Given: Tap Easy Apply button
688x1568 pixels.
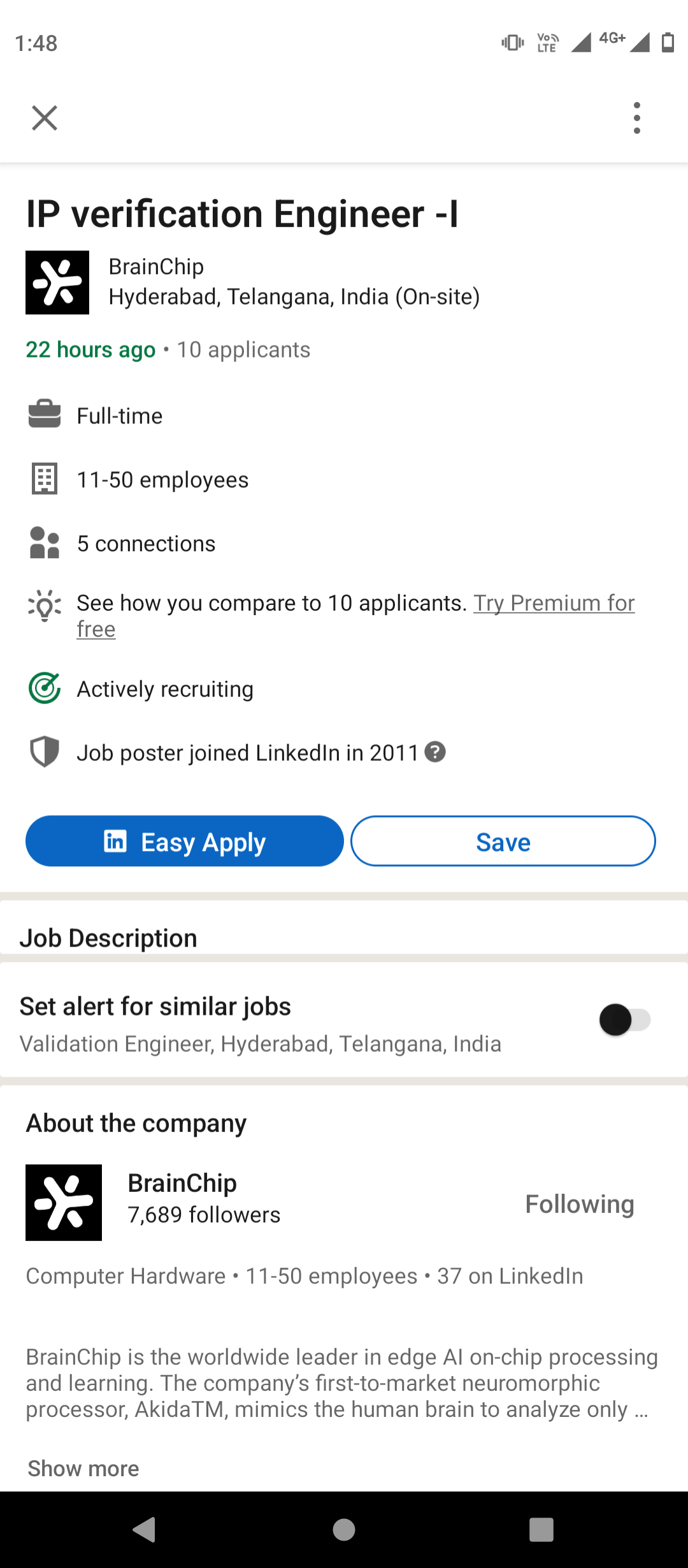Looking at the screenshot, I should tap(185, 841).
